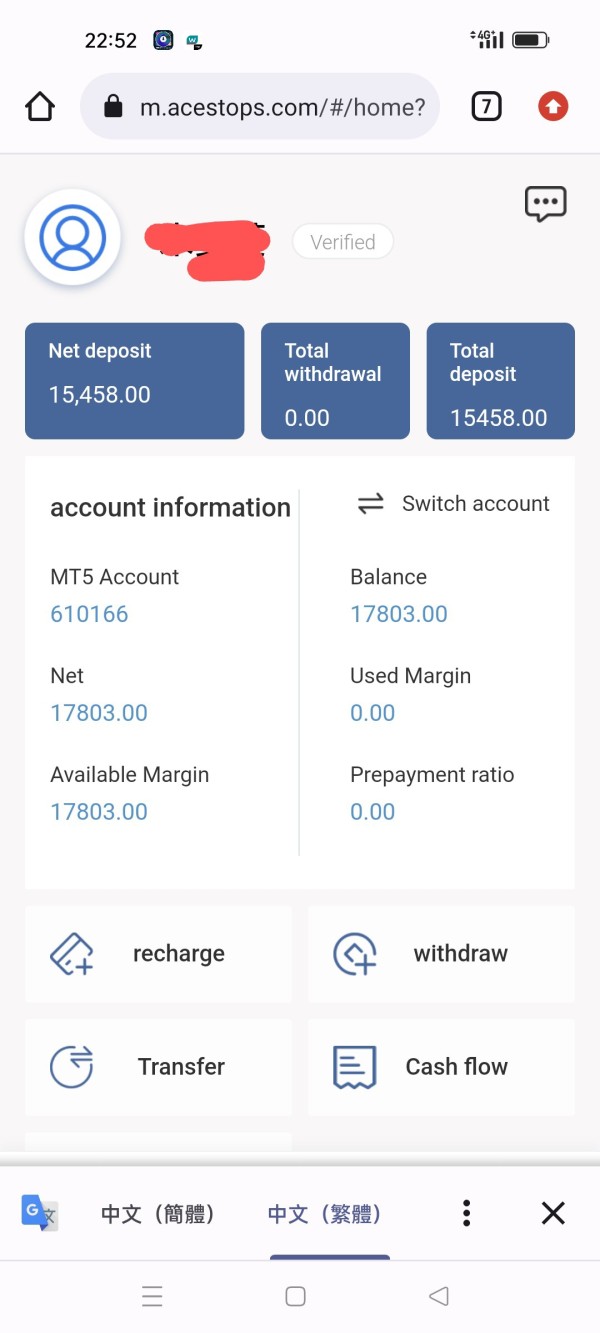Viewport: 600px width, 1333px height.
Task: Select 中文（繁體） translation language
Action: pyautogui.click(x=325, y=1214)
